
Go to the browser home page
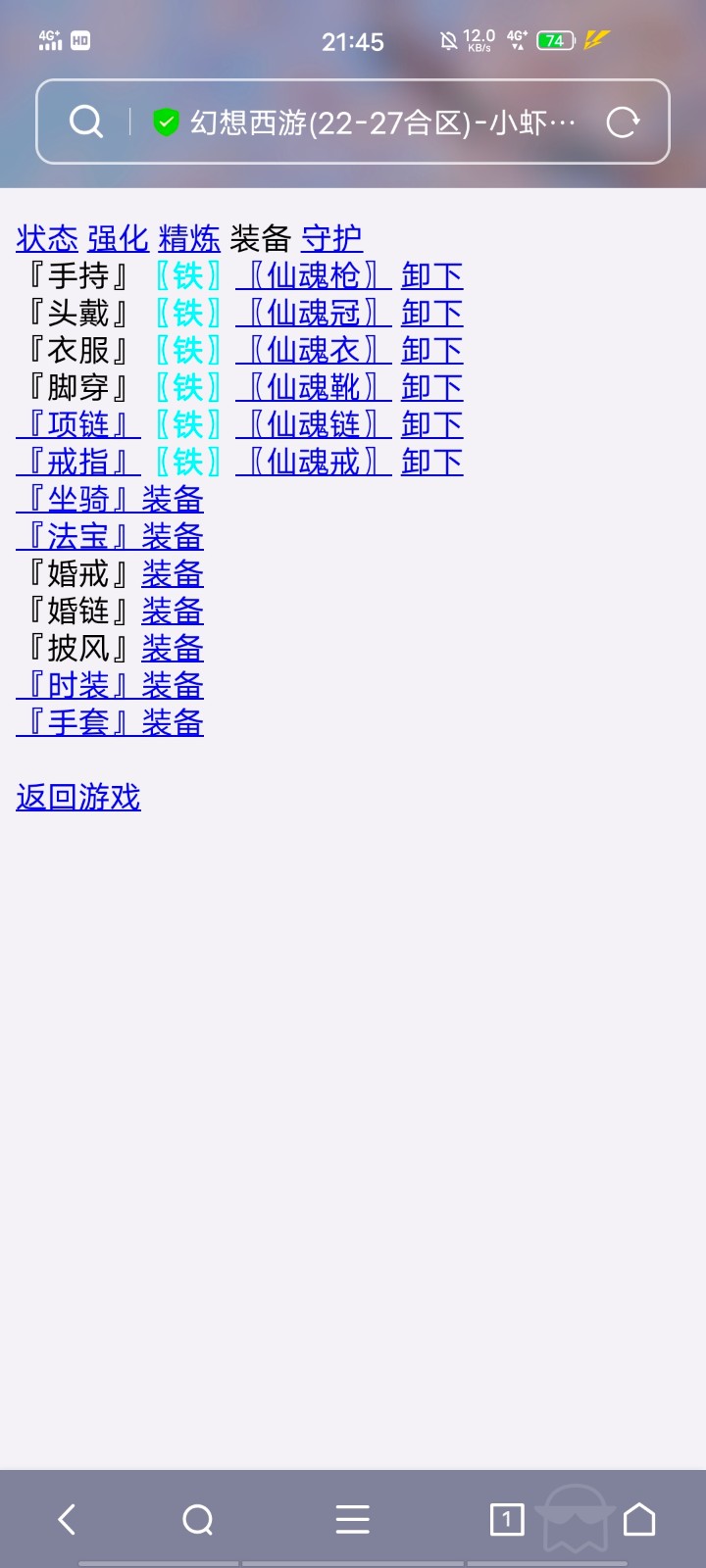(639, 1519)
